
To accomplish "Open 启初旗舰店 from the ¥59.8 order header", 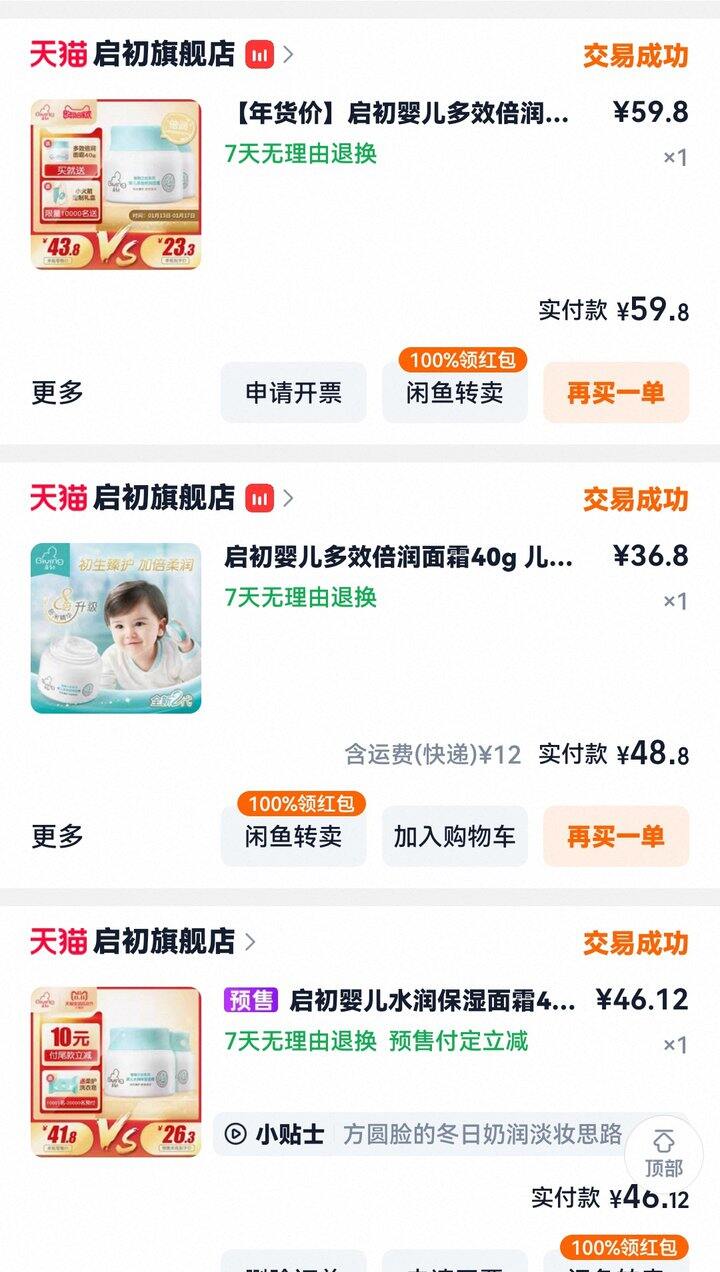I will pyautogui.click(x=163, y=54).
